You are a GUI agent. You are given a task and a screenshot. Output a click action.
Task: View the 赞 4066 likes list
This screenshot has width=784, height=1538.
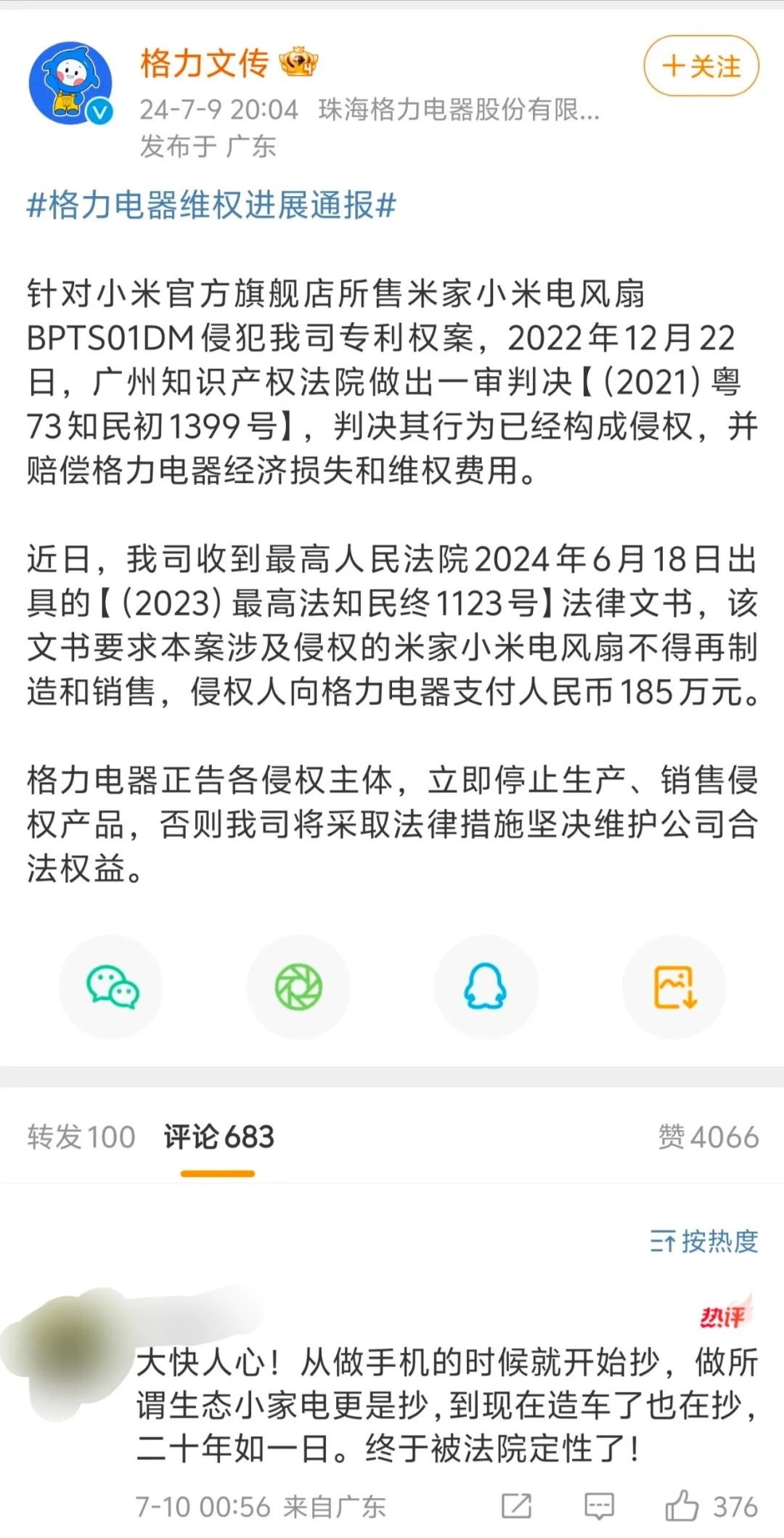tap(708, 1136)
